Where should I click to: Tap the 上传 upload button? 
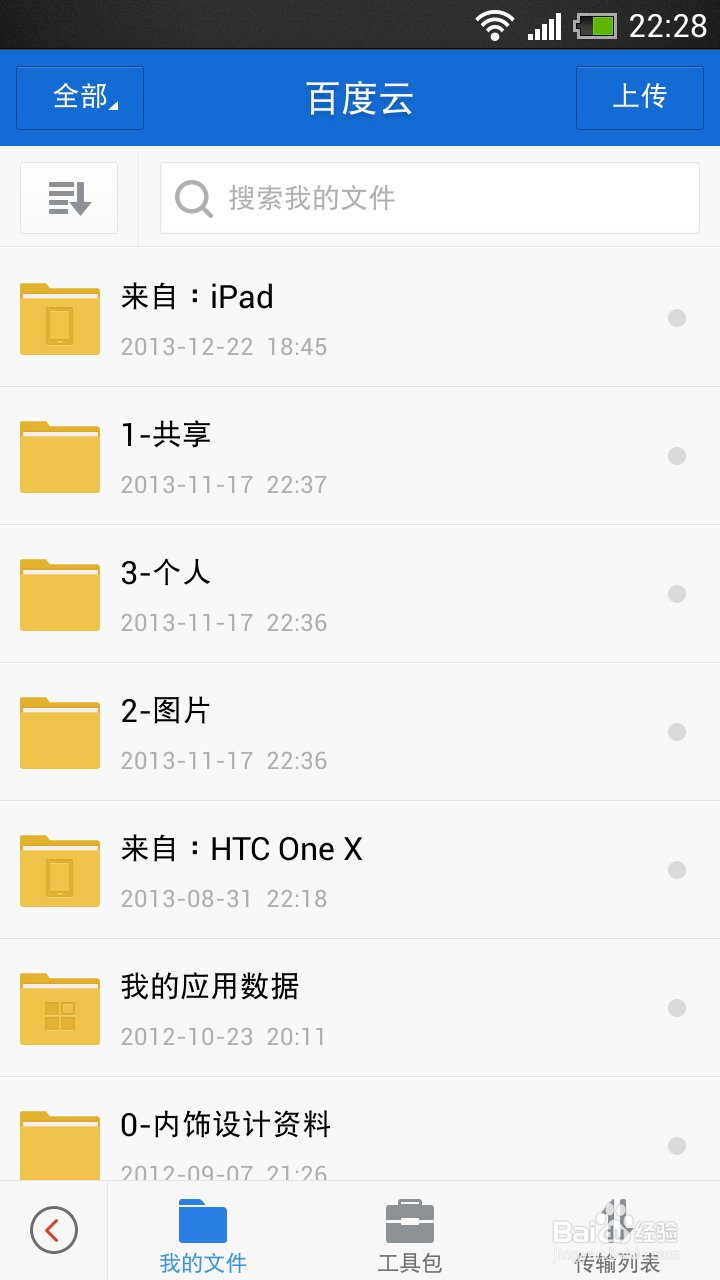pyautogui.click(x=639, y=97)
